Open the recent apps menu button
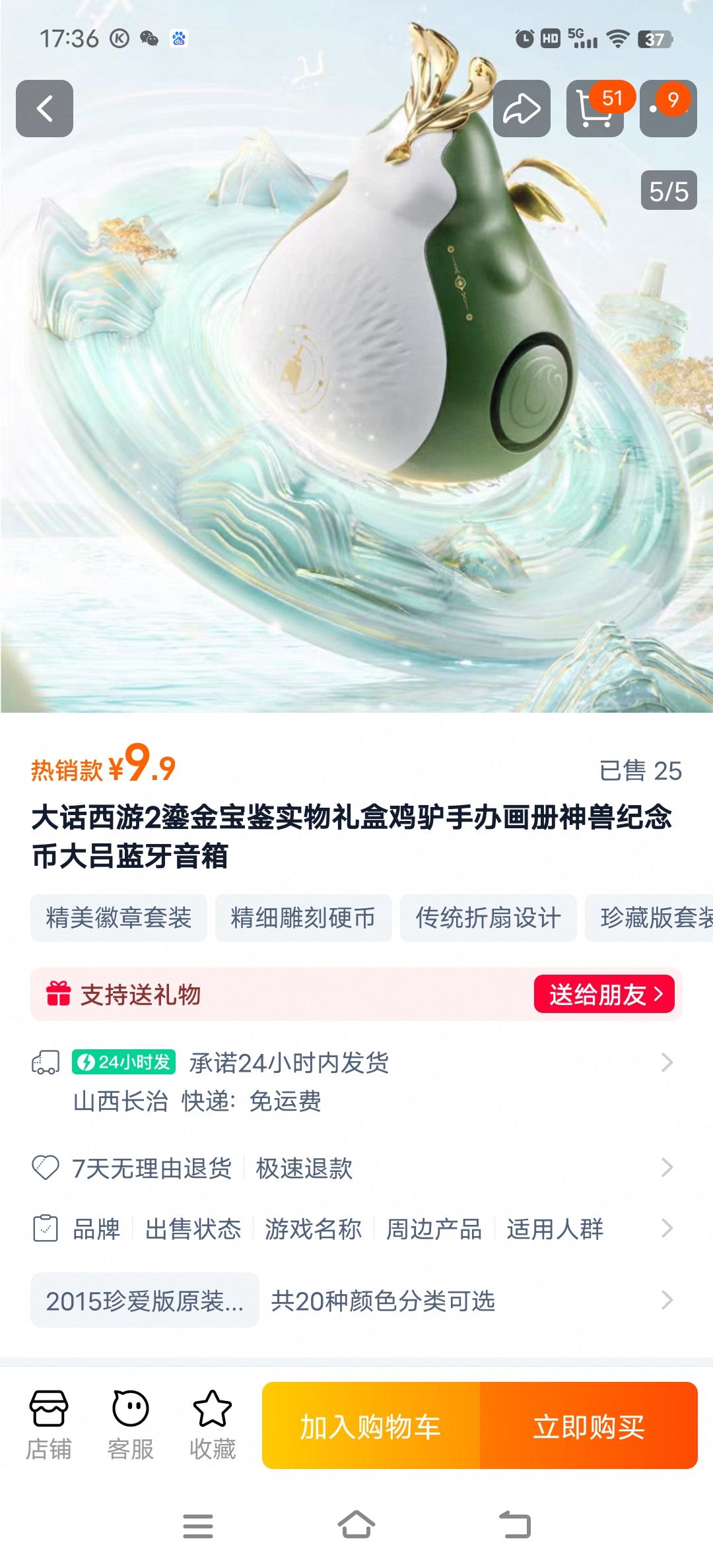The height and width of the screenshot is (1568, 713). (198, 1526)
